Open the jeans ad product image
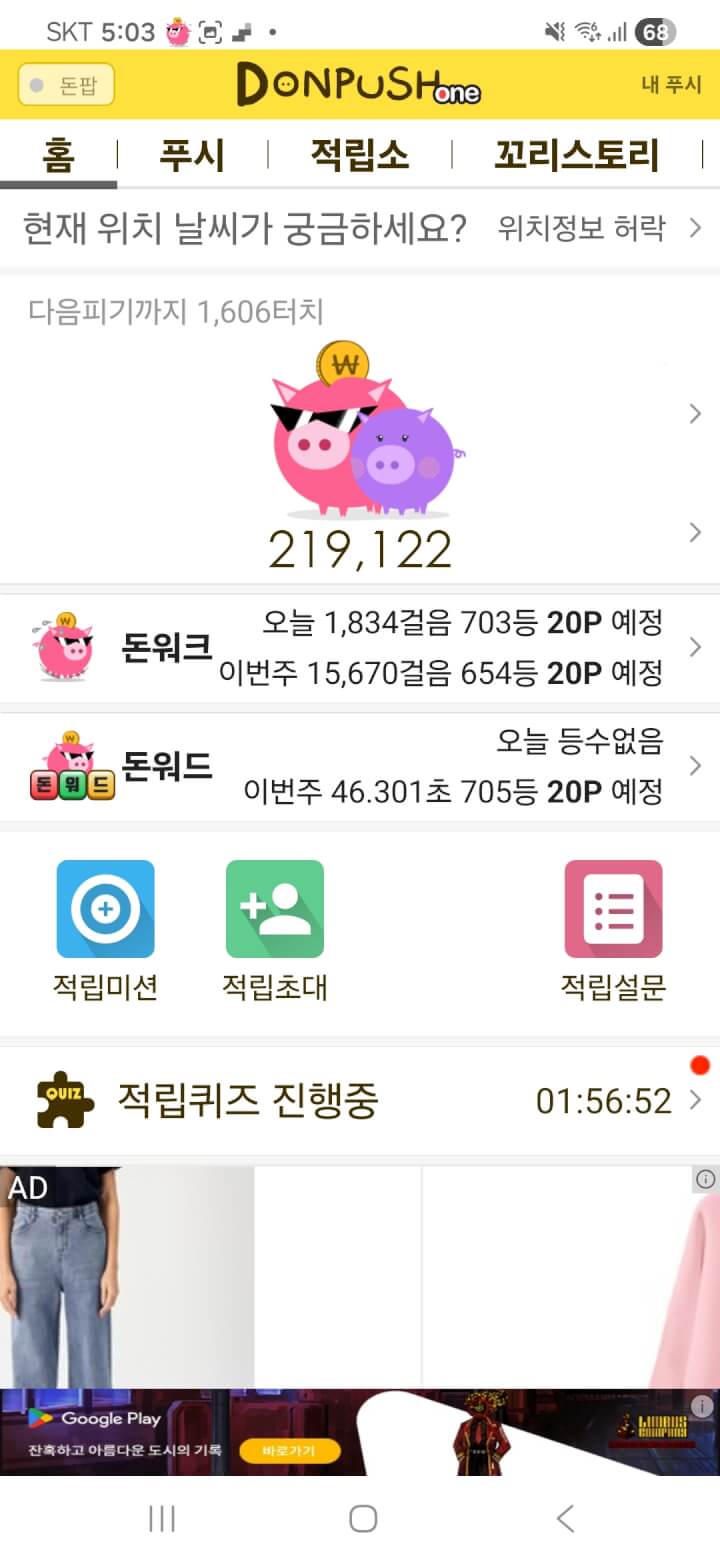720x1560 pixels. click(x=60, y=1280)
